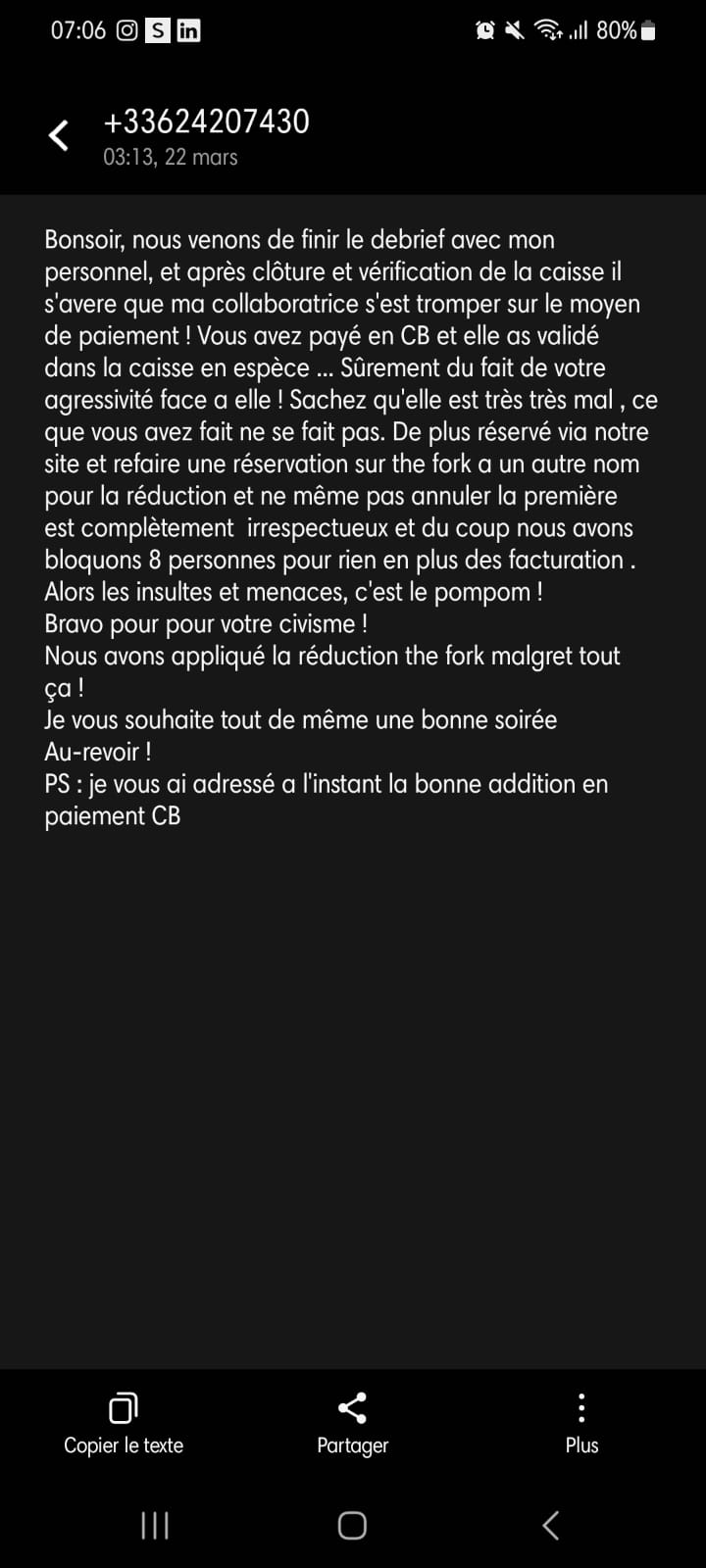Go back from the message details
The image size is (706, 1568).
(59, 135)
